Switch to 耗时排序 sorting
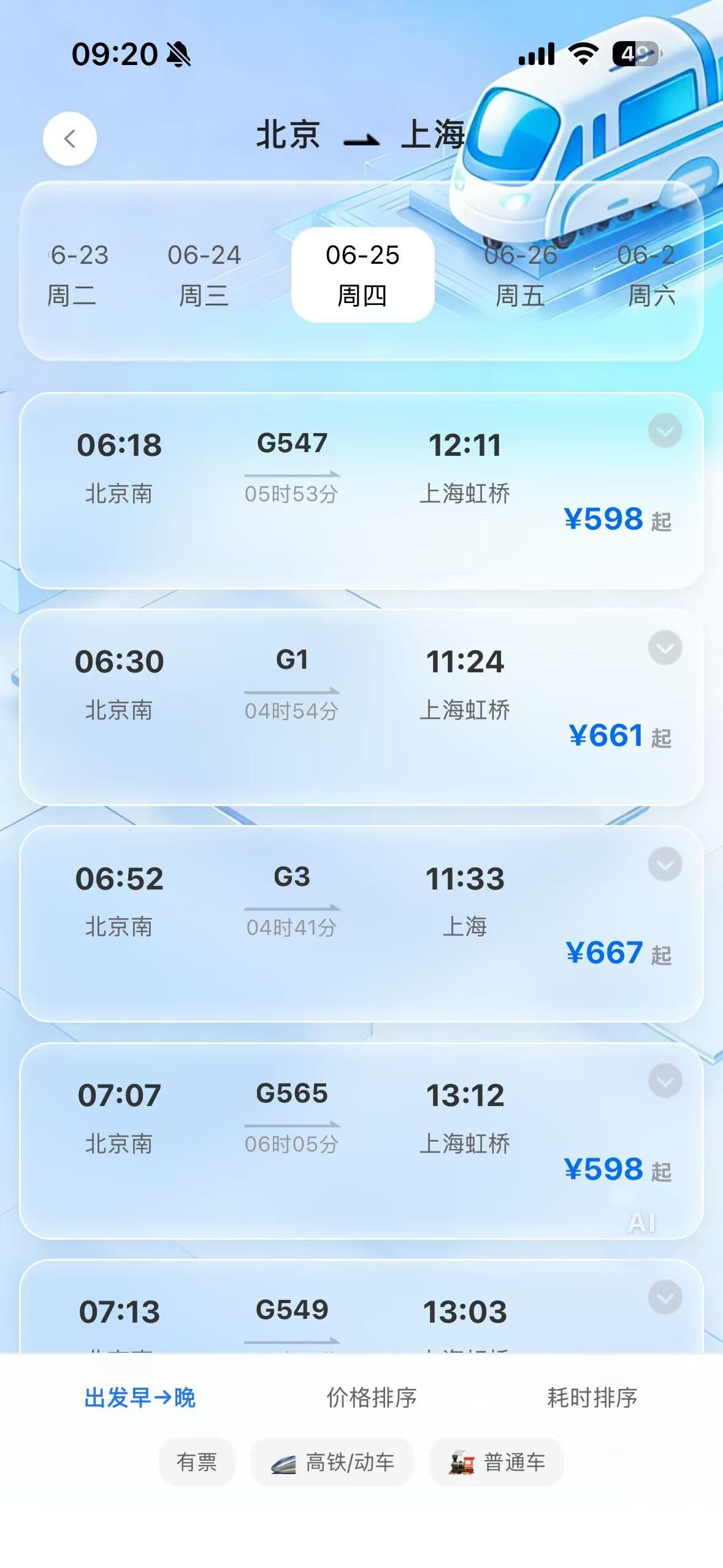The height and width of the screenshot is (1568, 723). click(592, 1397)
